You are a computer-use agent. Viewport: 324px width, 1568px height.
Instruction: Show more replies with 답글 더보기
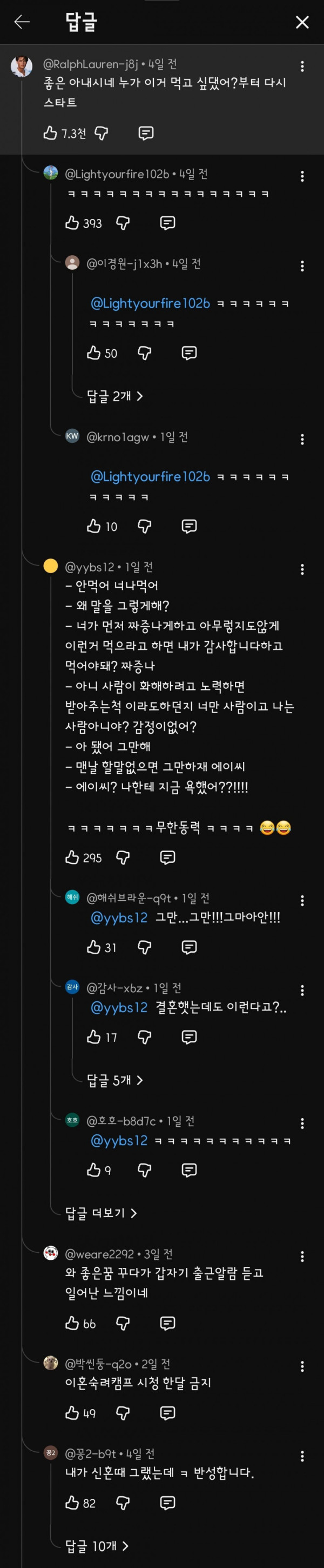pyautogui.click(x=101, y=1213)
